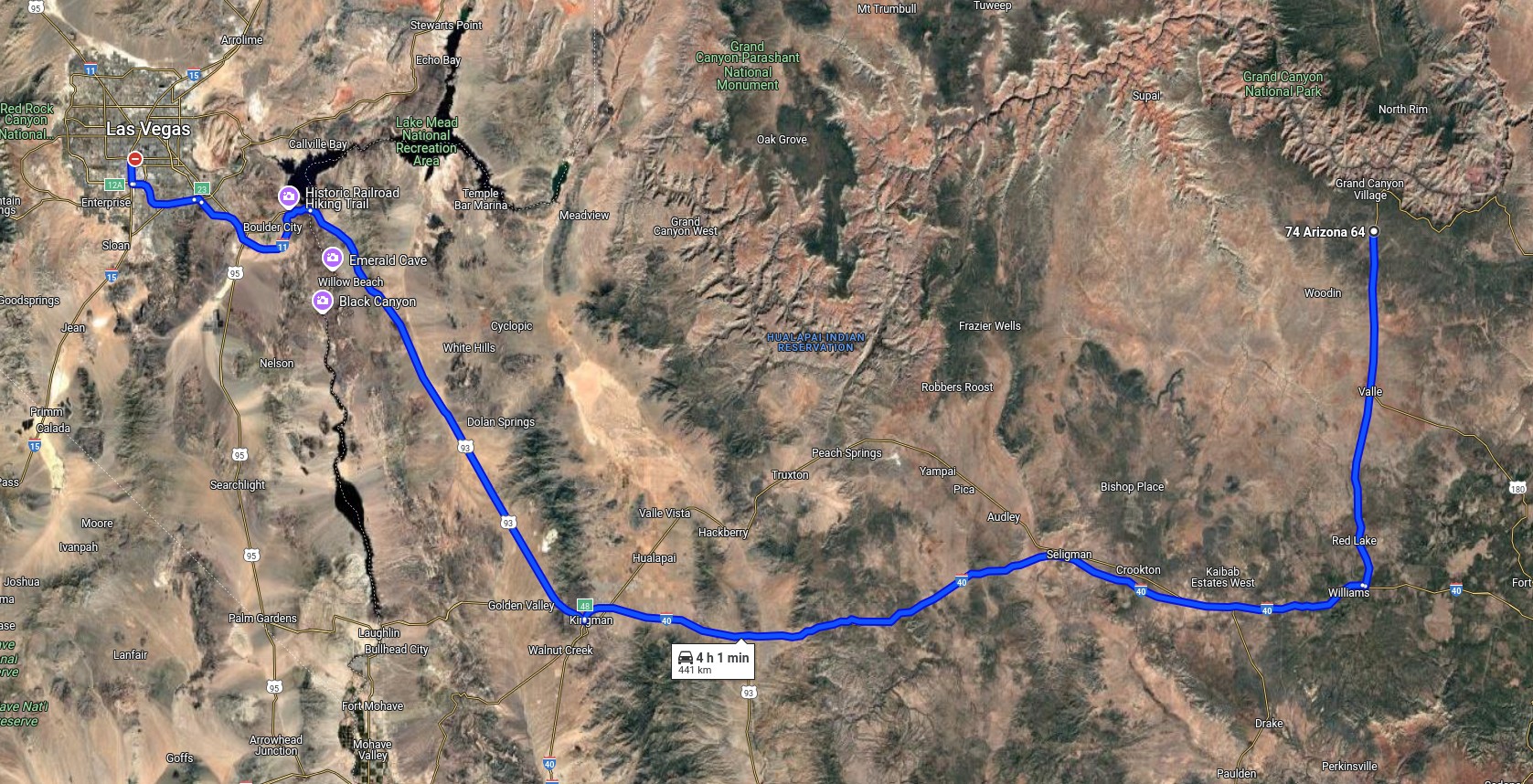Select the 74 Arizona 64 destination pin
1533x784 pixels.
[1373, 232]
